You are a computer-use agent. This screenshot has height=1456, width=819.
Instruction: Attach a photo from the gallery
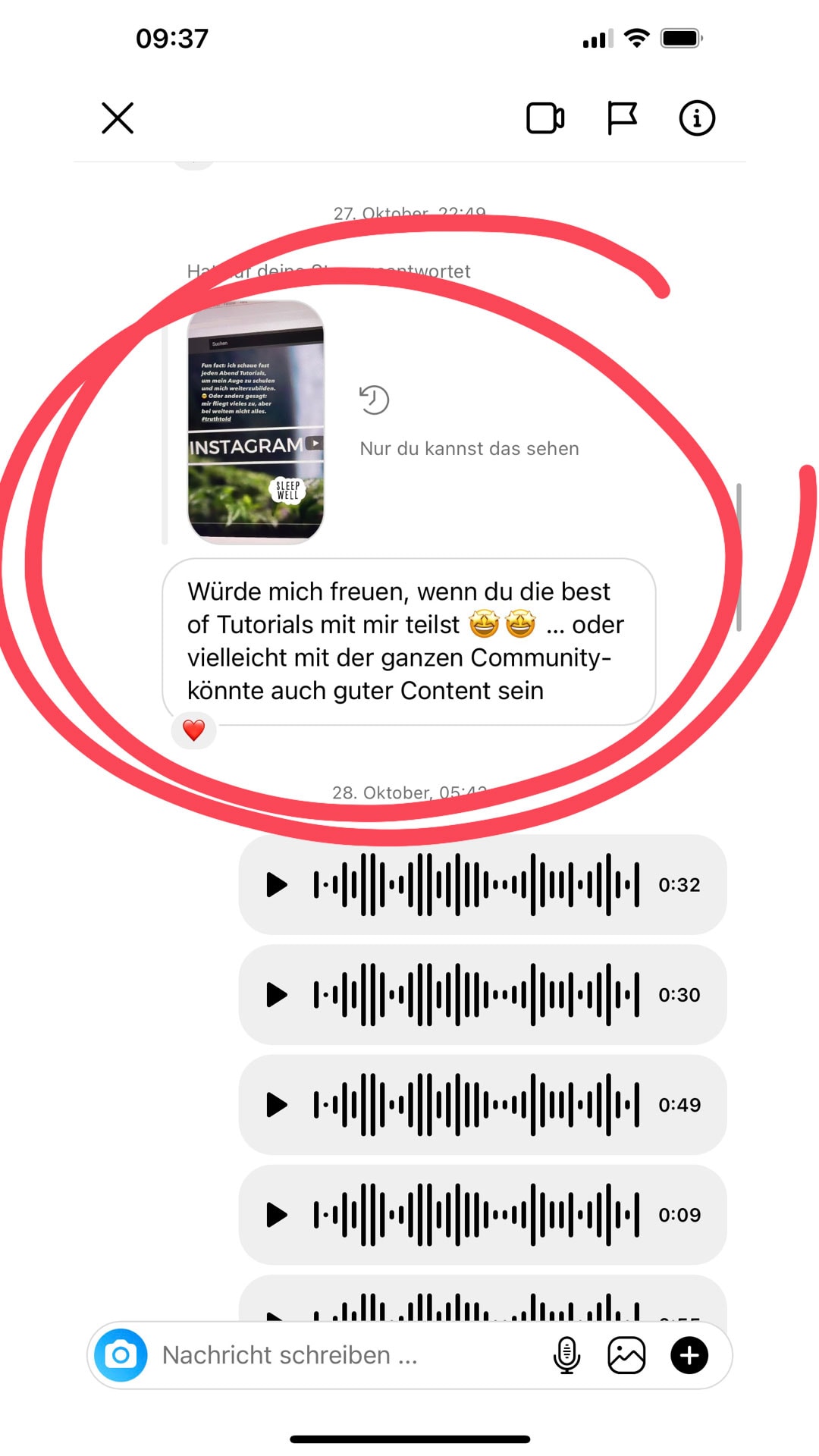click(x=626, y=1355)
